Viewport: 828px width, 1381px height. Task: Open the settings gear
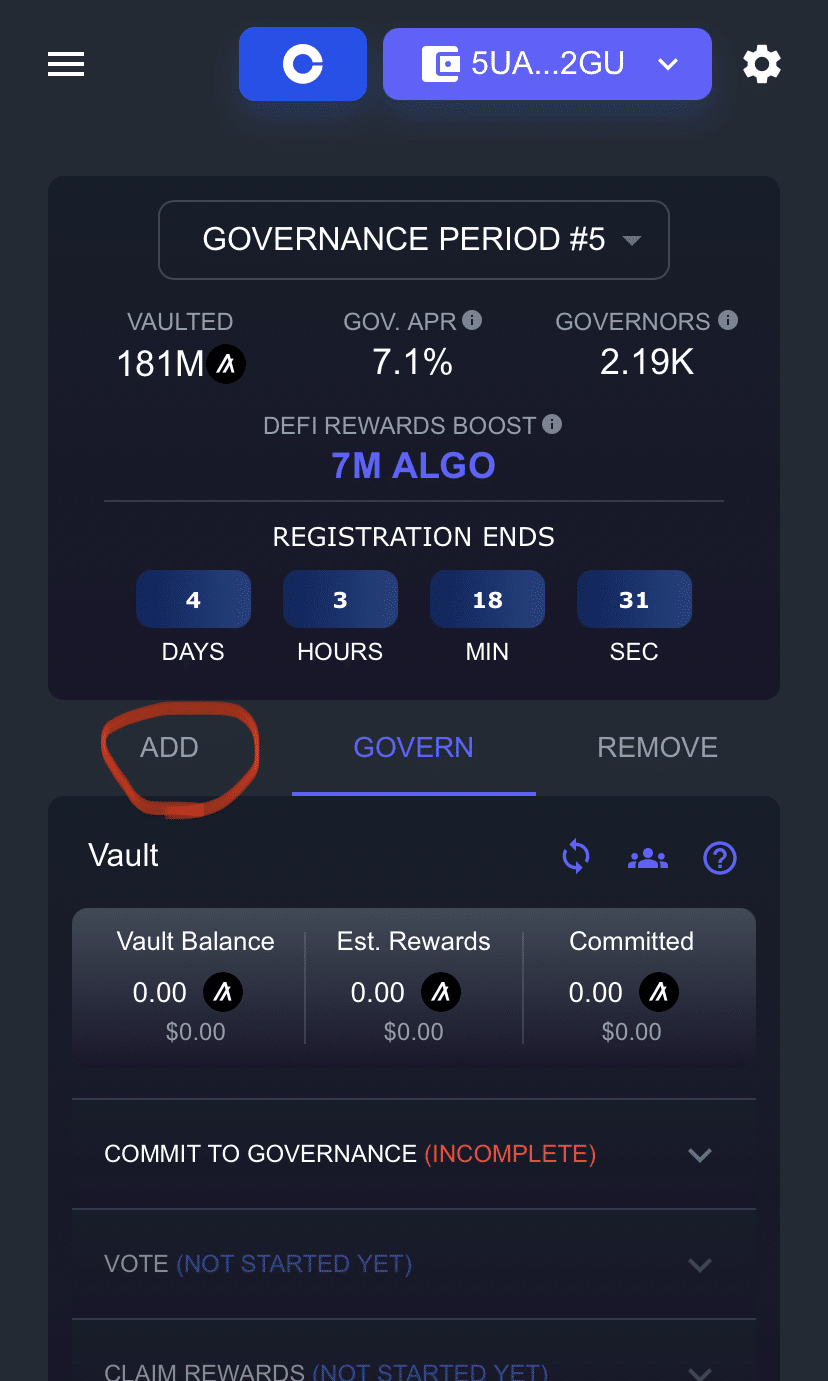[x=762, y=65]
